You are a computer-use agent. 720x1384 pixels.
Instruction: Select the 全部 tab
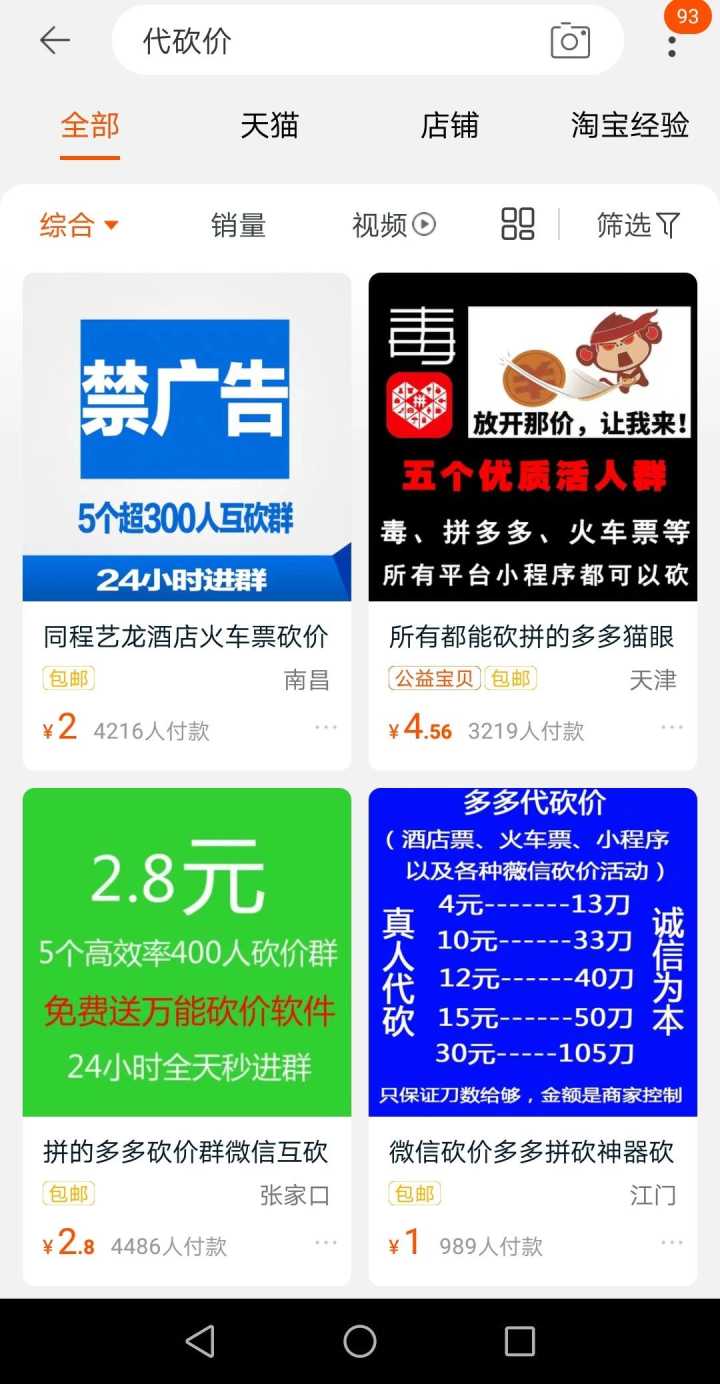90,126
